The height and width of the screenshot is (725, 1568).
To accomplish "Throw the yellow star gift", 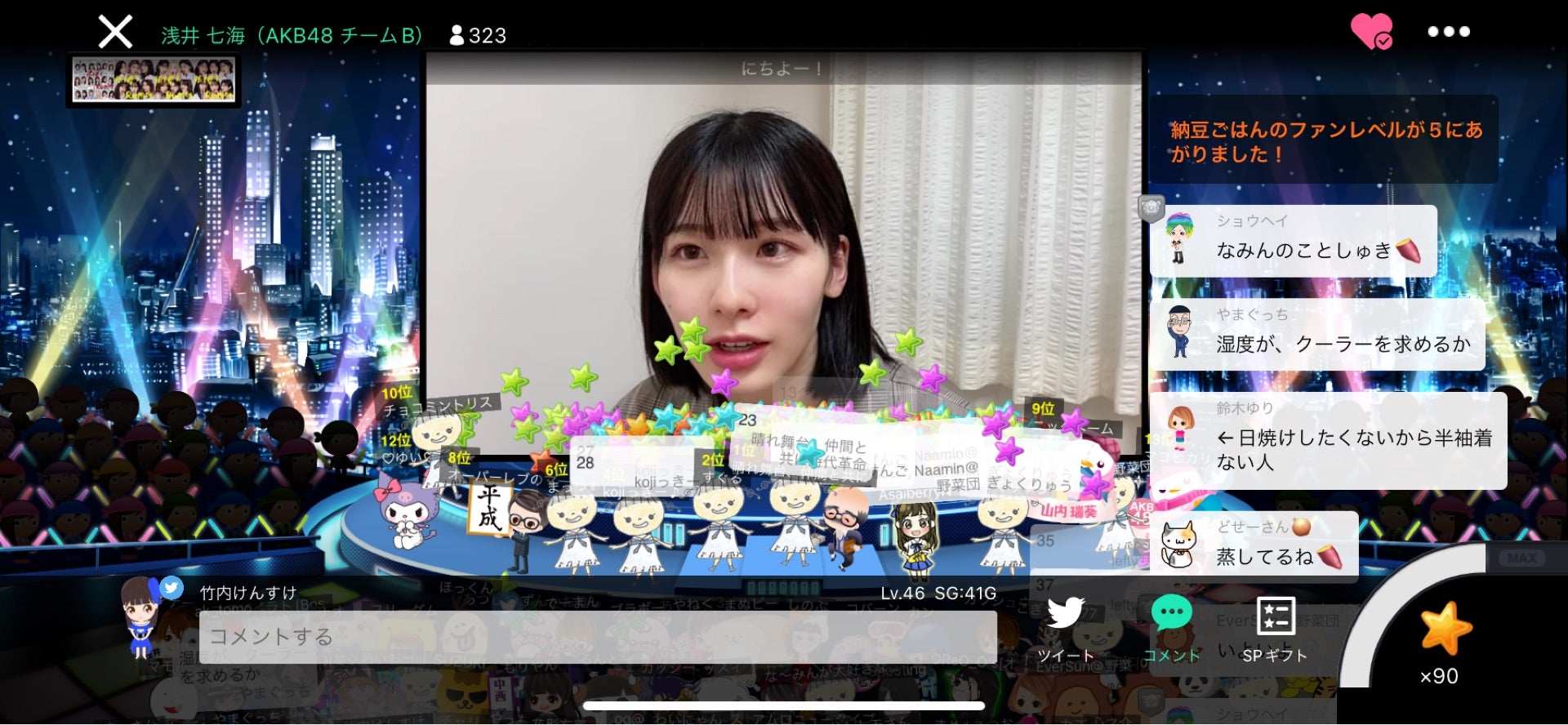I will coord(1445,629).
